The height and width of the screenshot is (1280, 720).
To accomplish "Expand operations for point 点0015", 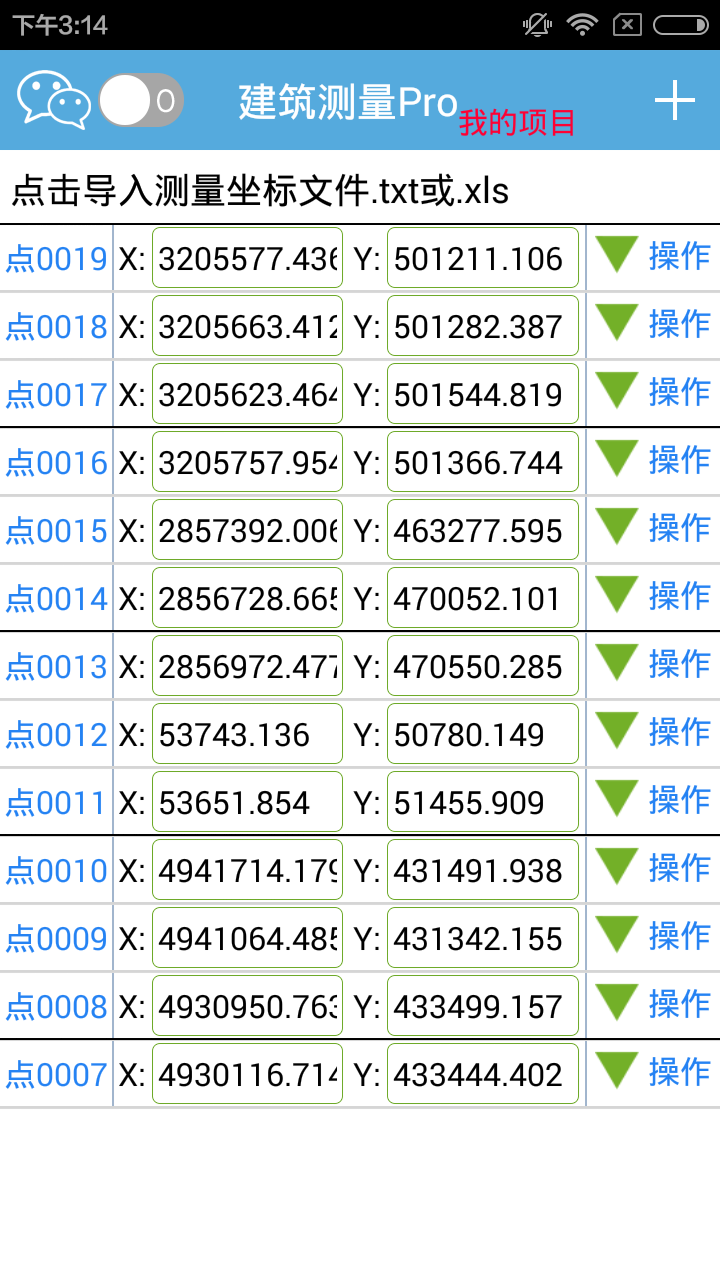I will [618, 529].
